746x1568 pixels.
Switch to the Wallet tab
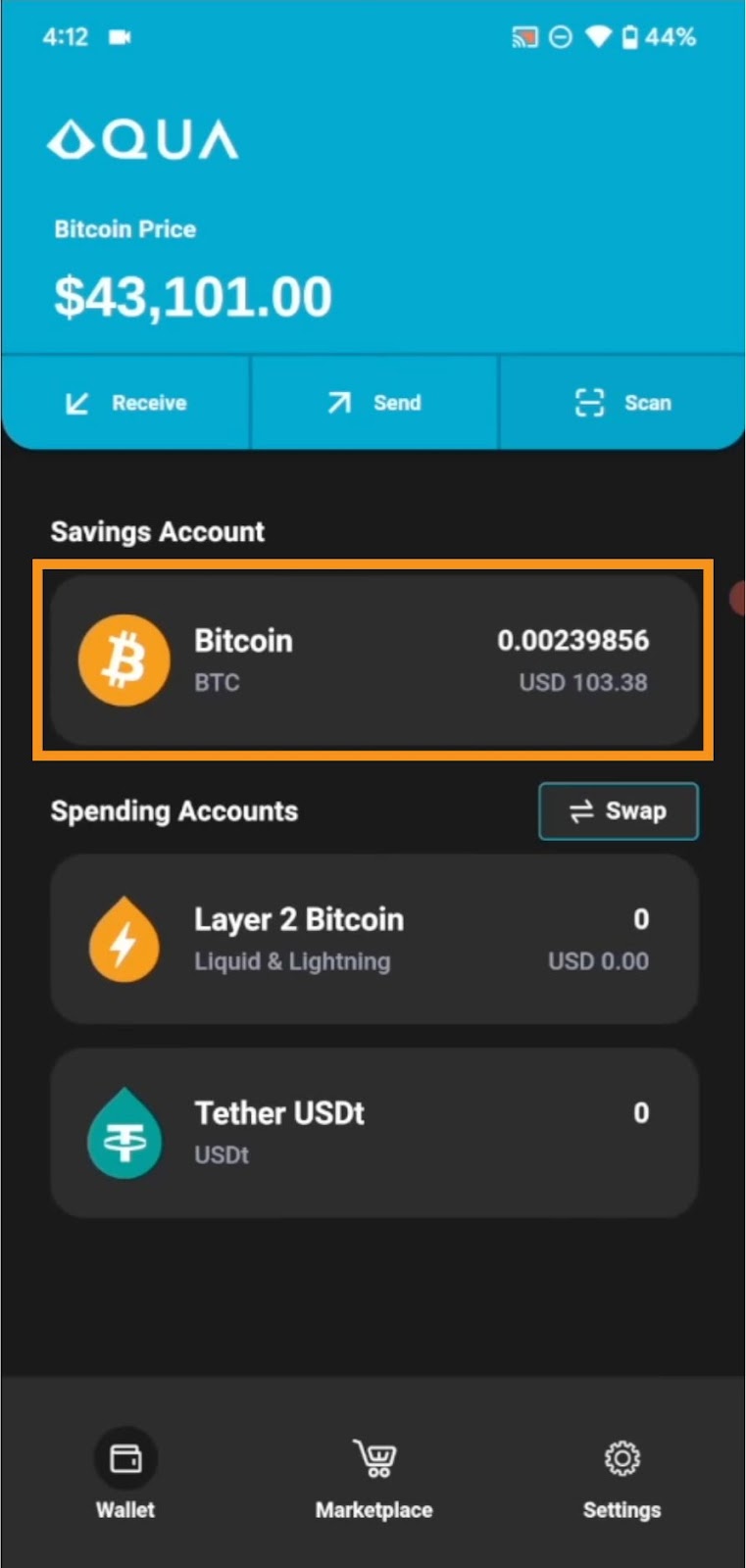tap(125, 1476)
